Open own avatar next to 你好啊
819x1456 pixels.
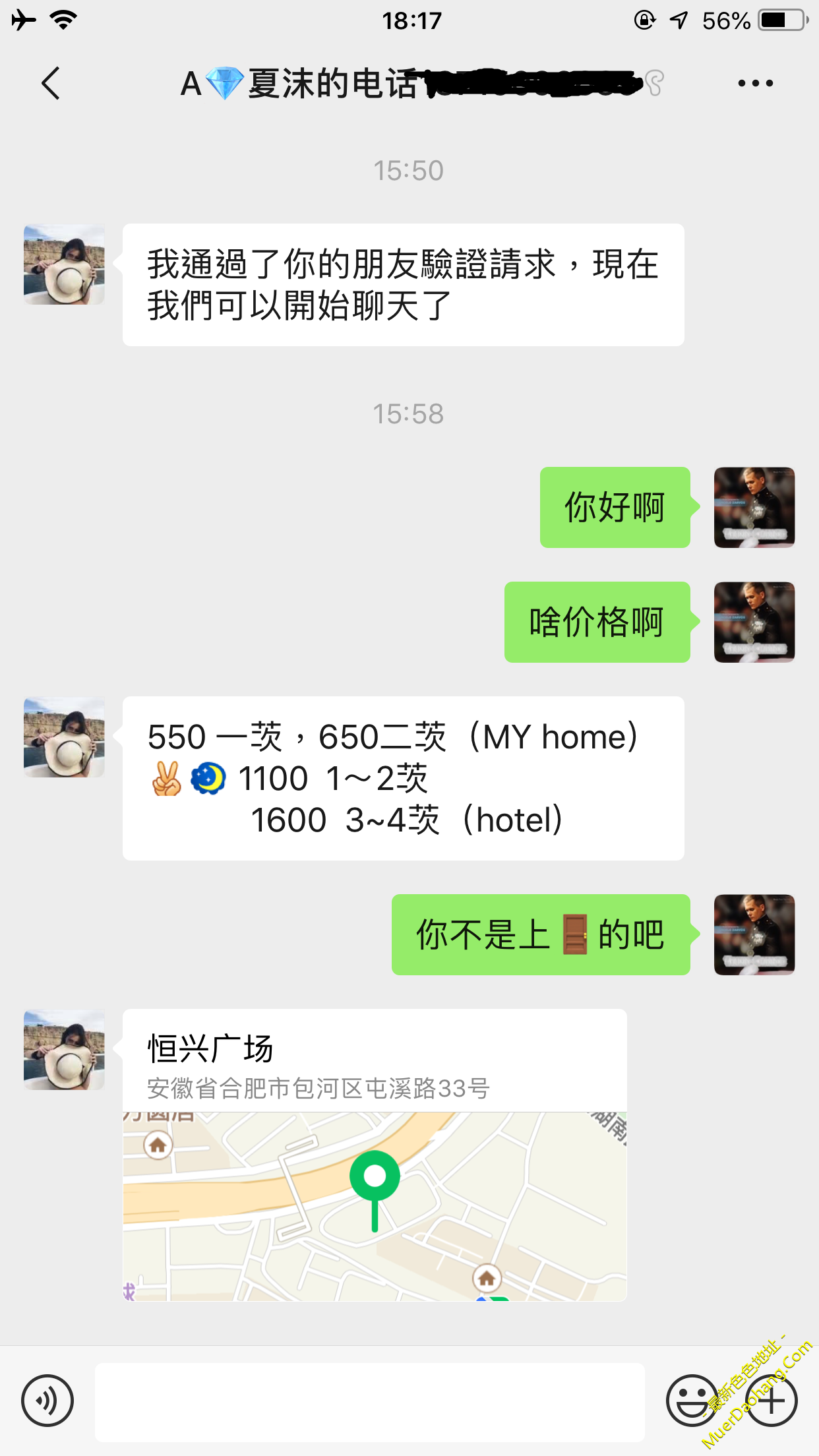tap(754, 507)
